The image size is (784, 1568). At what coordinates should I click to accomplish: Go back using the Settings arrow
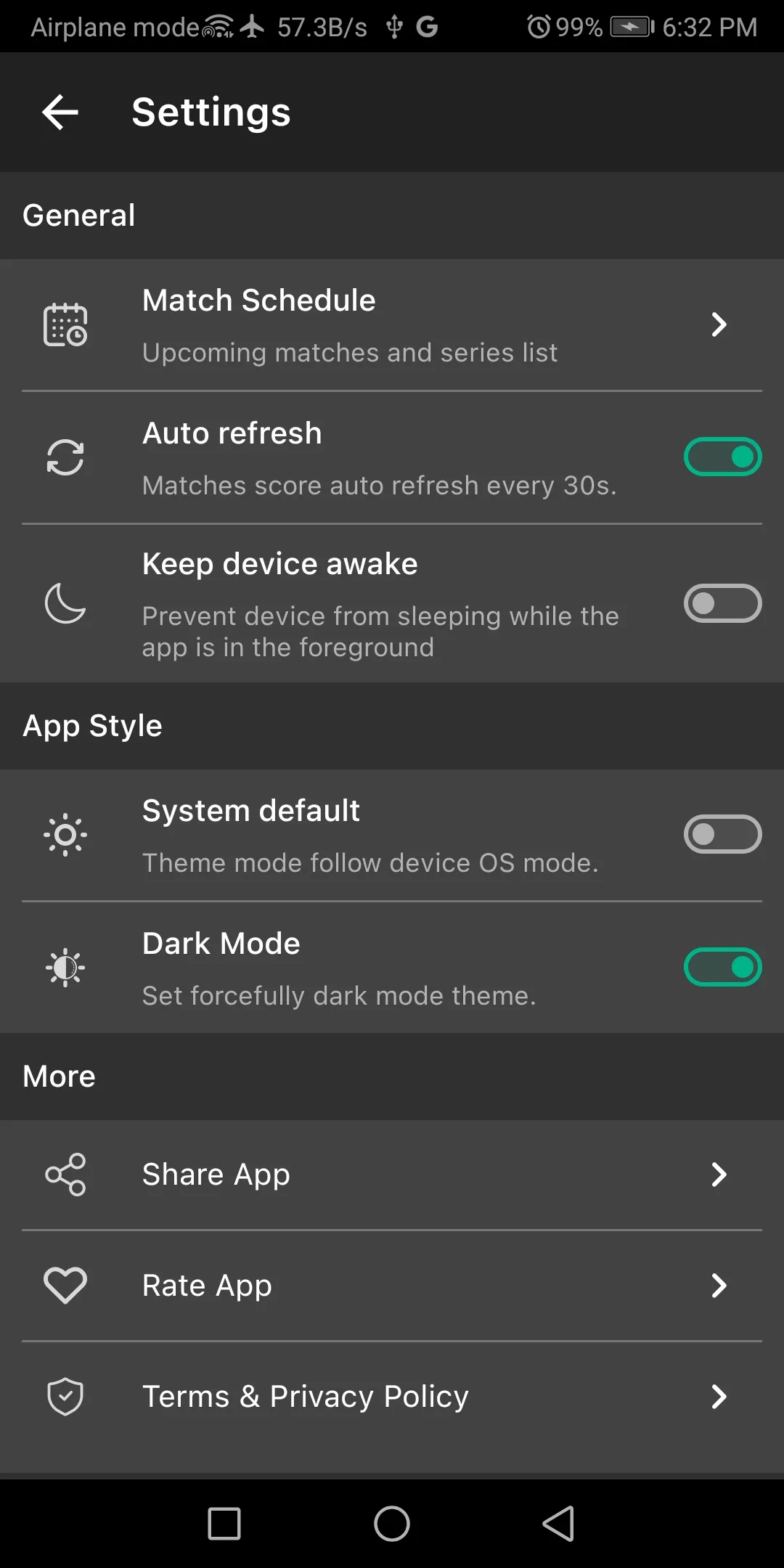[x=60, y=113]
